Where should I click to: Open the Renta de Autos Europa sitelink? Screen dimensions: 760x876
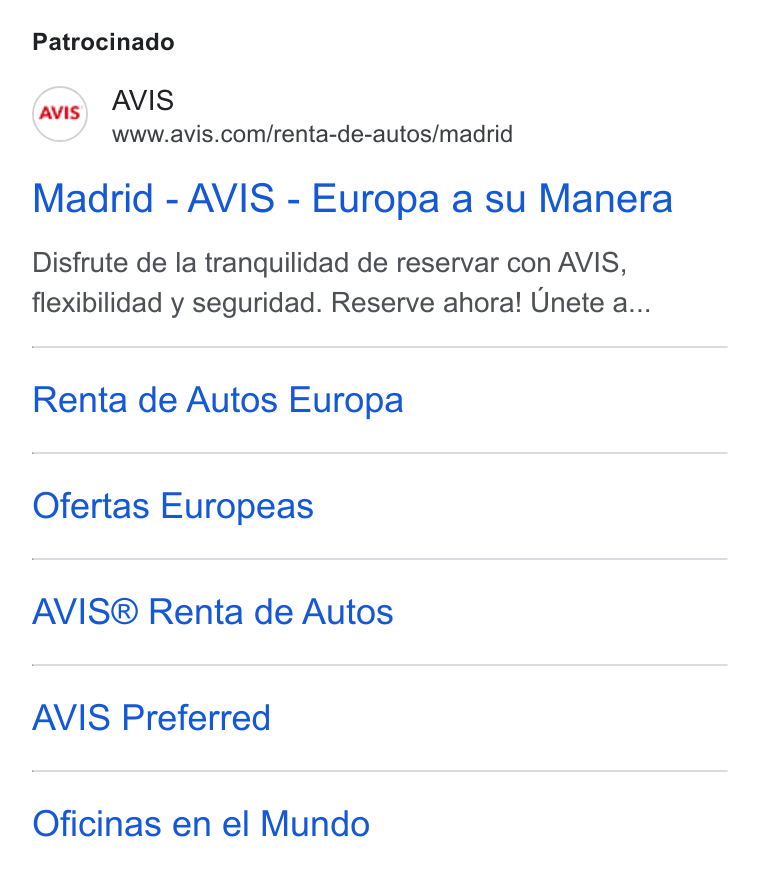(218, 400)
